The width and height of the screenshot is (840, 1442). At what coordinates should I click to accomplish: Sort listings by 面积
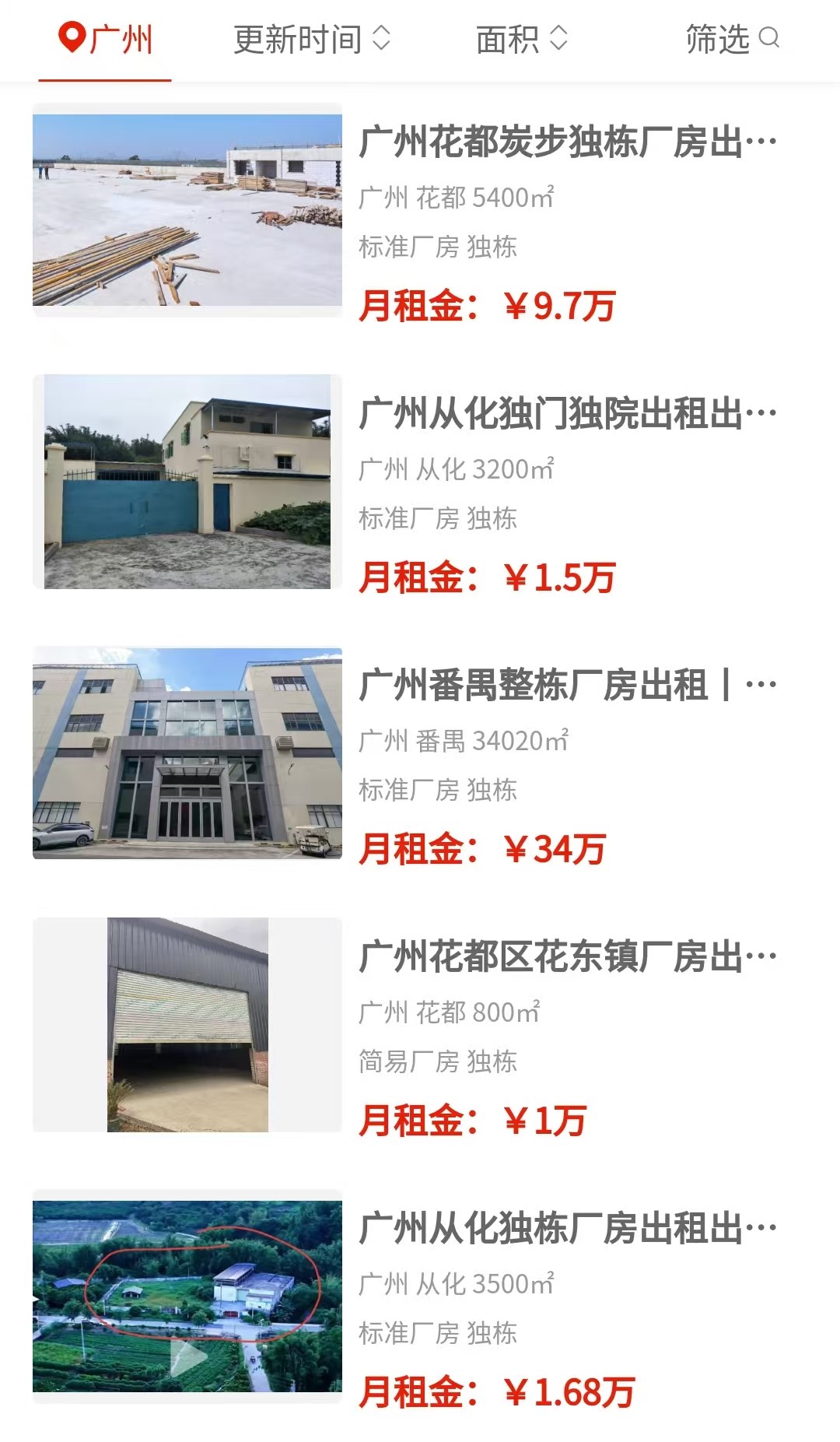pyautogui.click(x=521, y=39)
